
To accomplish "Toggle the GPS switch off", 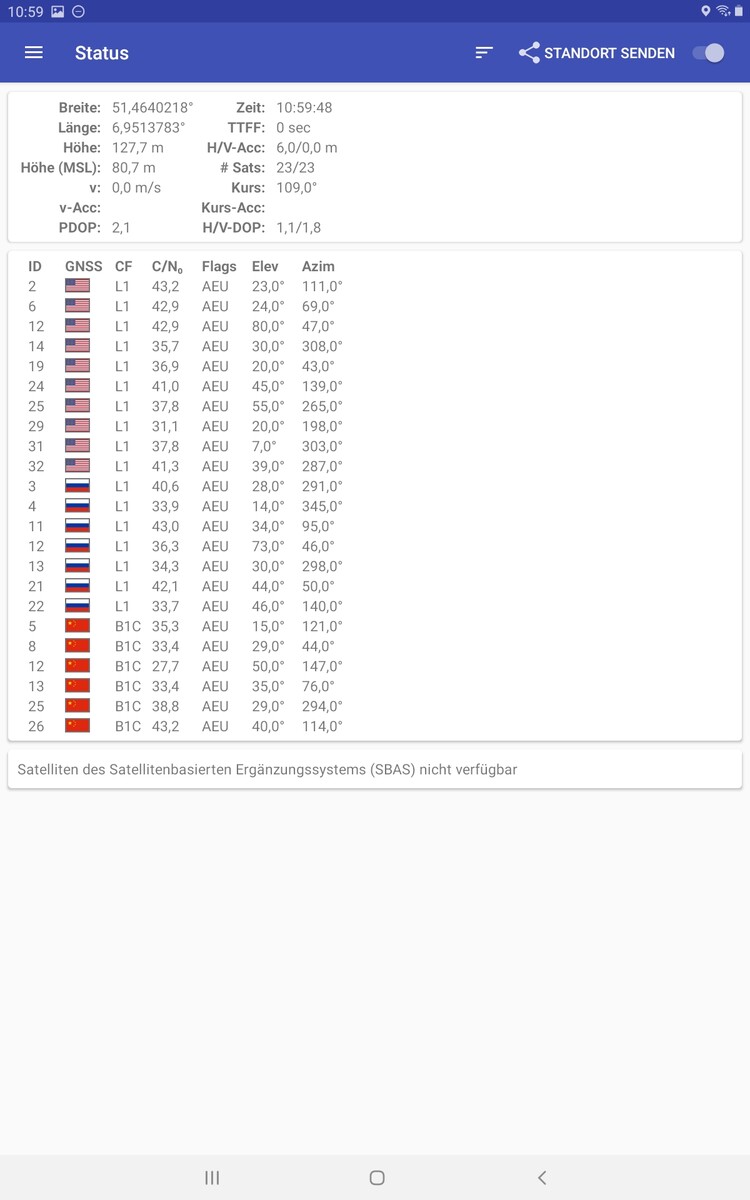I will tap(708, 53).
